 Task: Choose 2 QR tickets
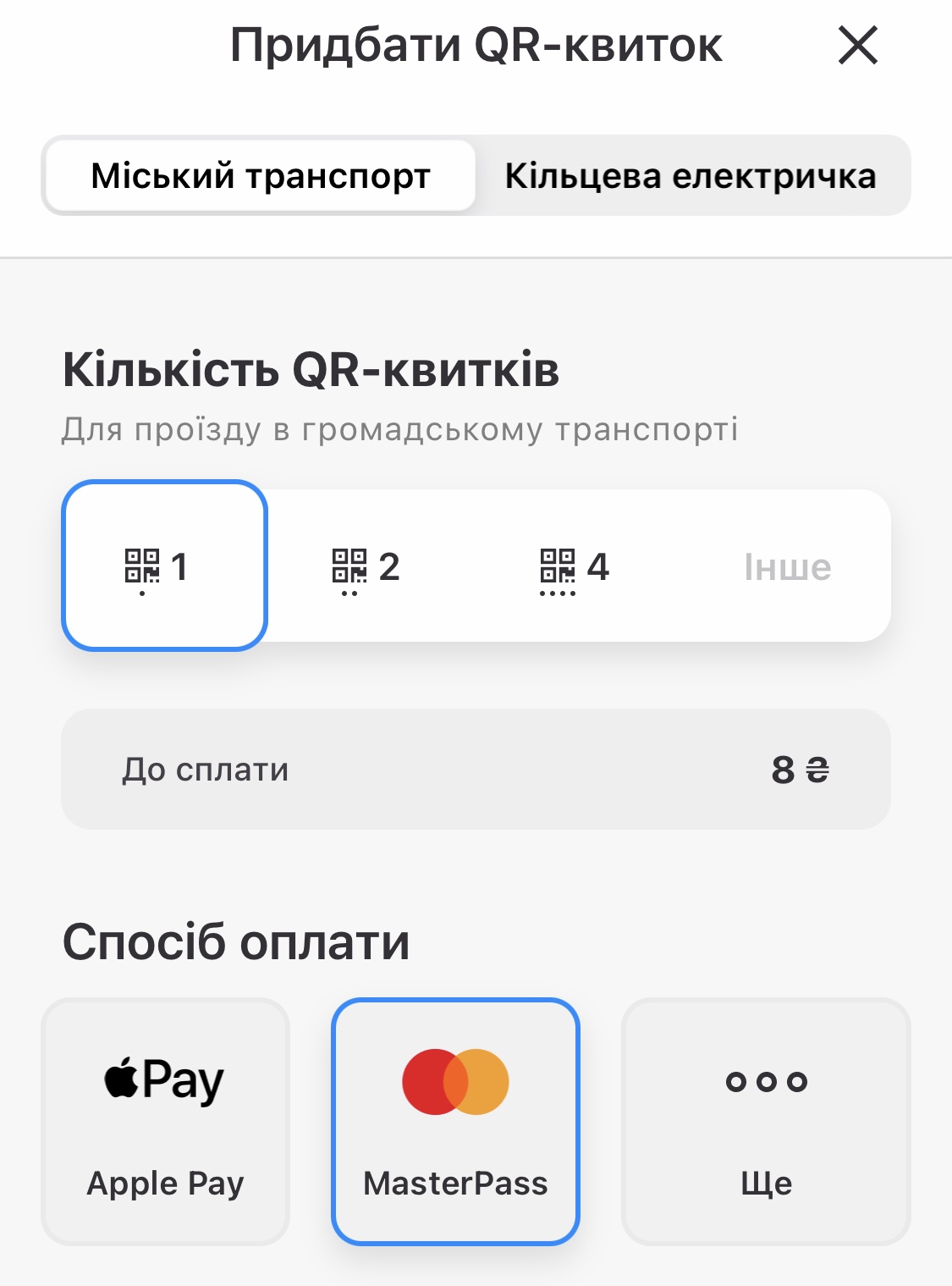point(366,567)
